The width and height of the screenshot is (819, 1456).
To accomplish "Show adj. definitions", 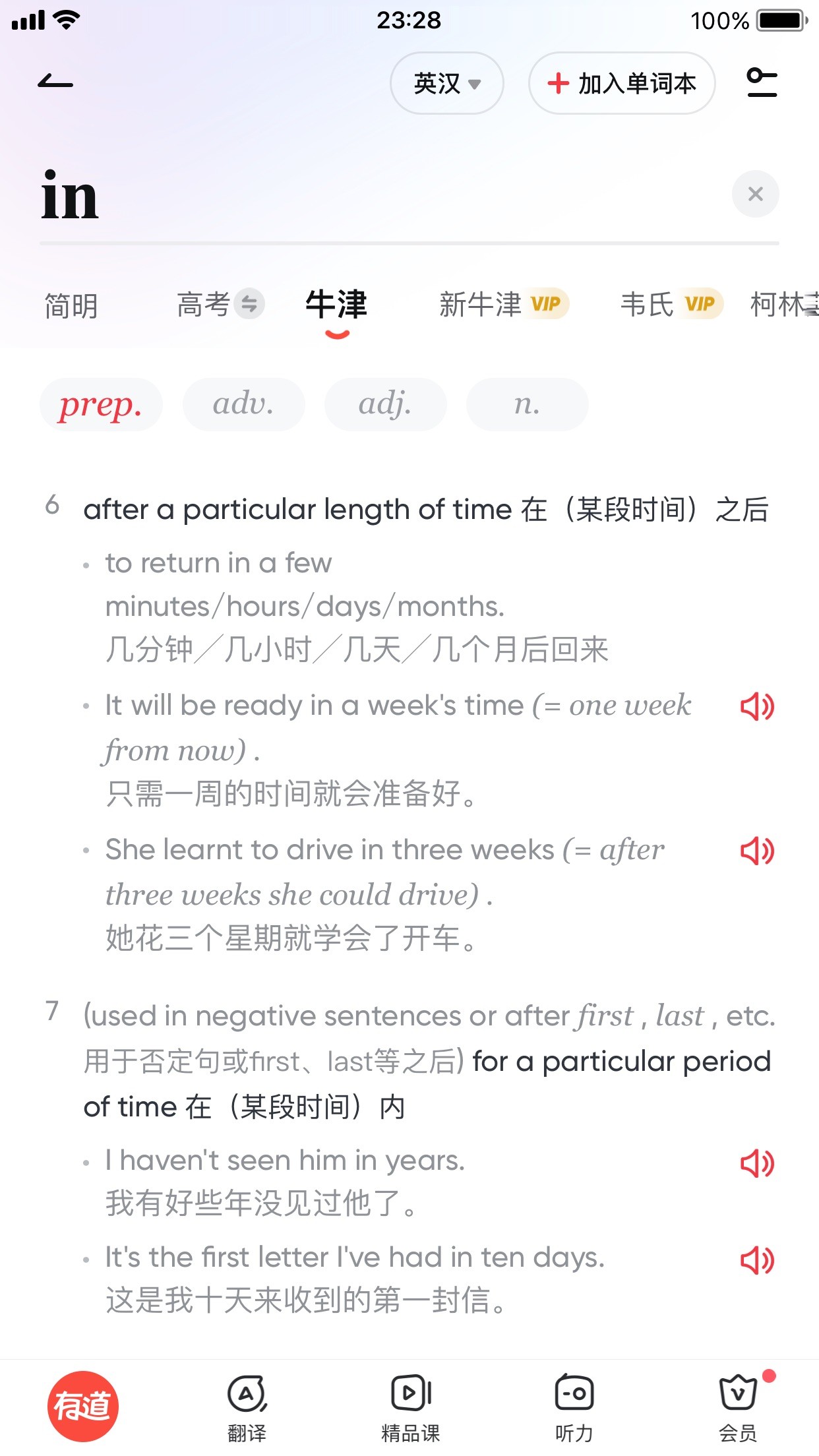I will pyautogui.click(x=385, y=404).
